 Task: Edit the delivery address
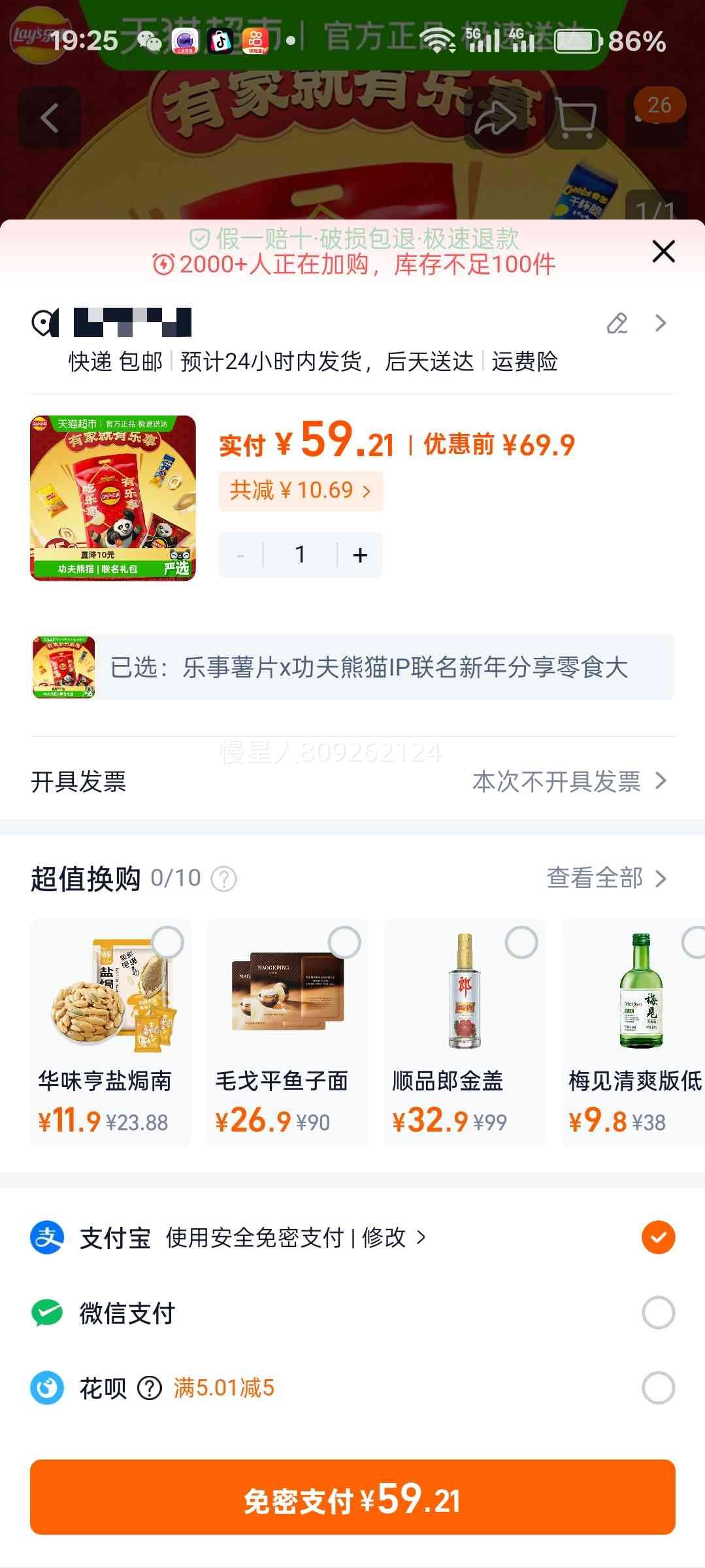[617, 323]
